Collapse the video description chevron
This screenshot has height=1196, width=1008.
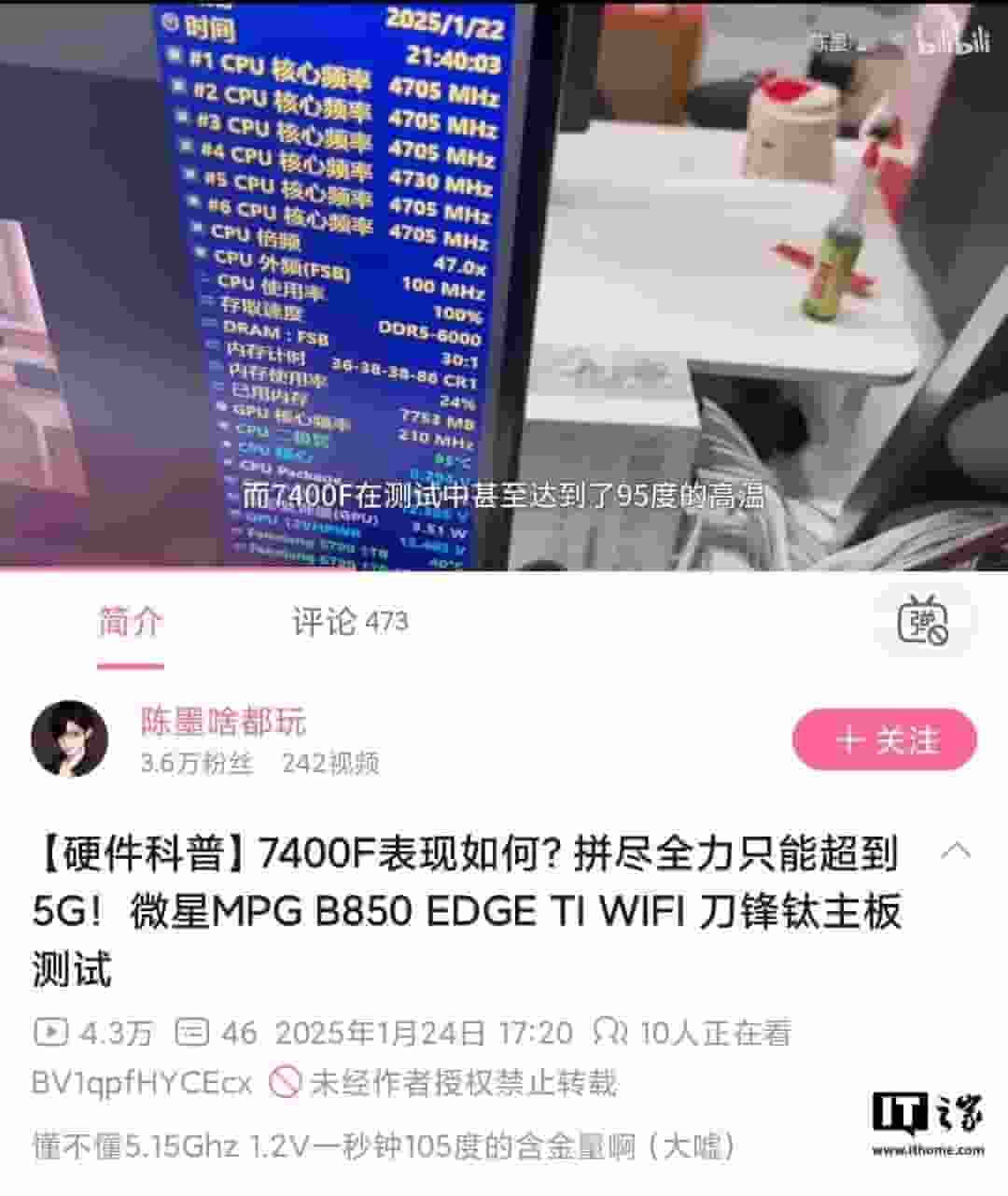click(x=956, y=851)
